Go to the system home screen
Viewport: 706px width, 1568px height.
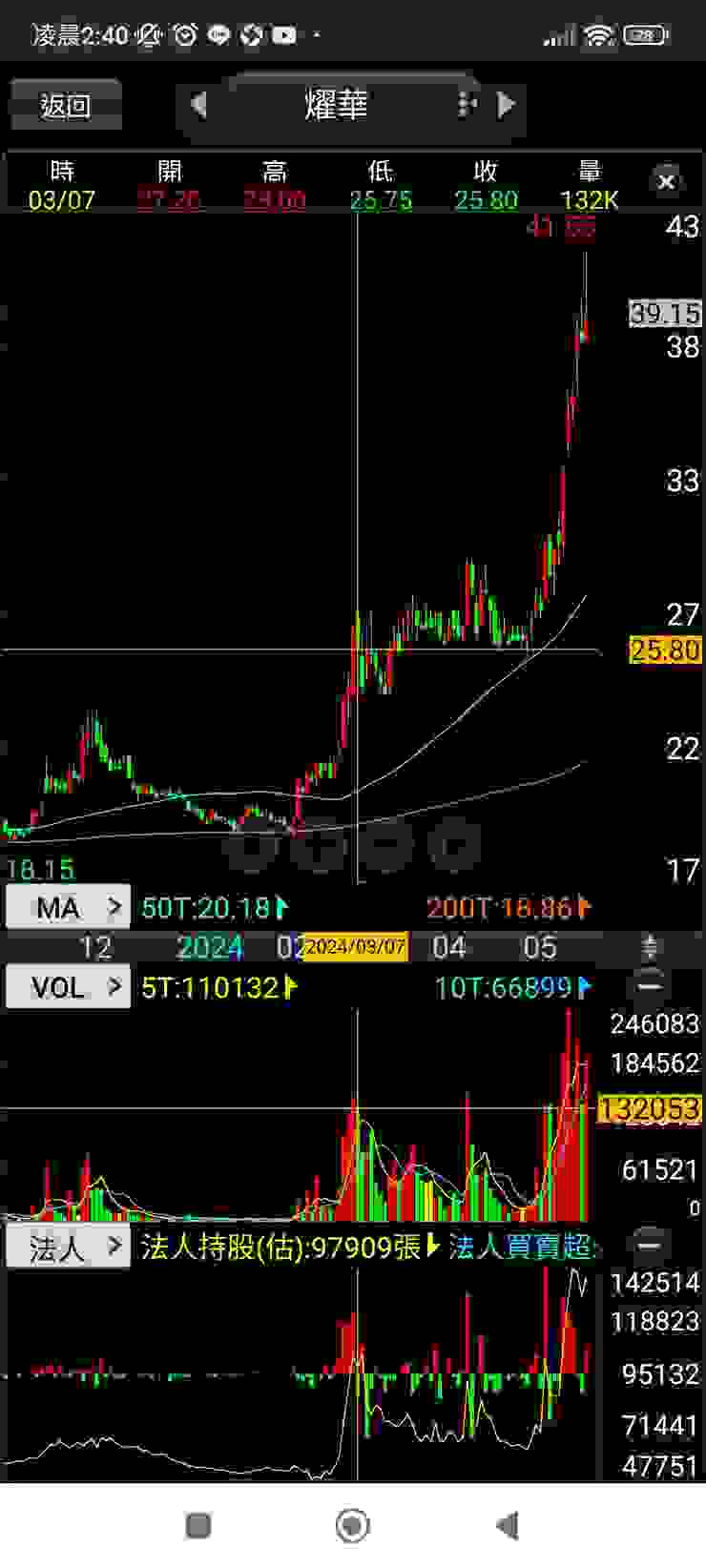tap(352, 1525)
